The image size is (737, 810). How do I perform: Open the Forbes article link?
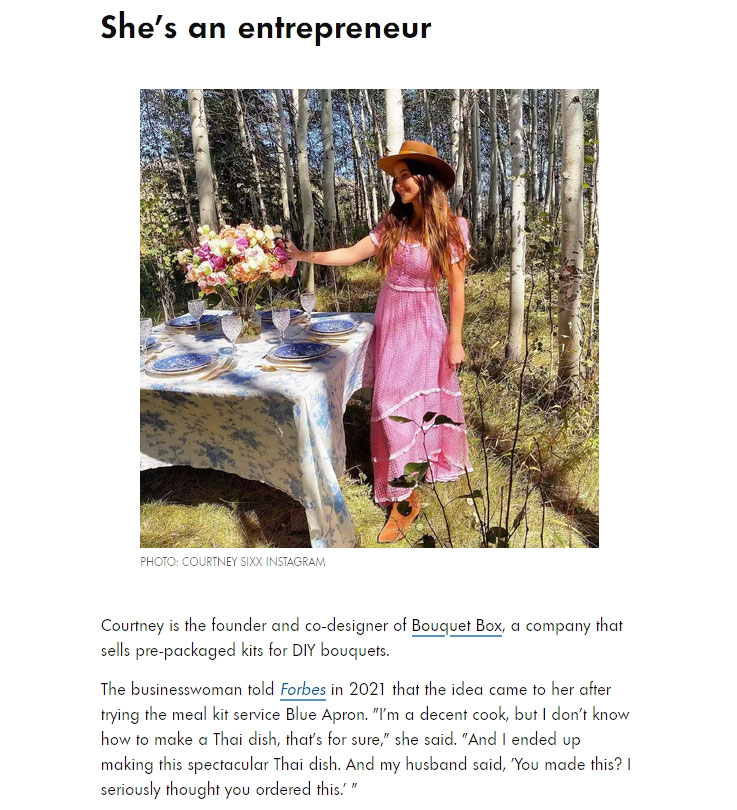(303, 690)
